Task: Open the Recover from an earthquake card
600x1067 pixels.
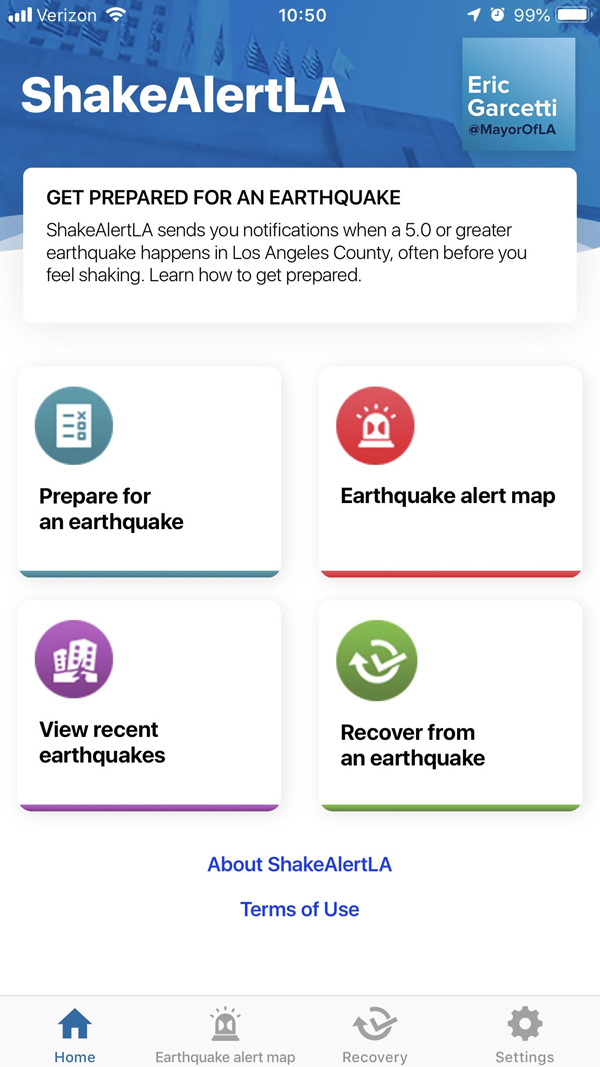Action: (450, 705)
